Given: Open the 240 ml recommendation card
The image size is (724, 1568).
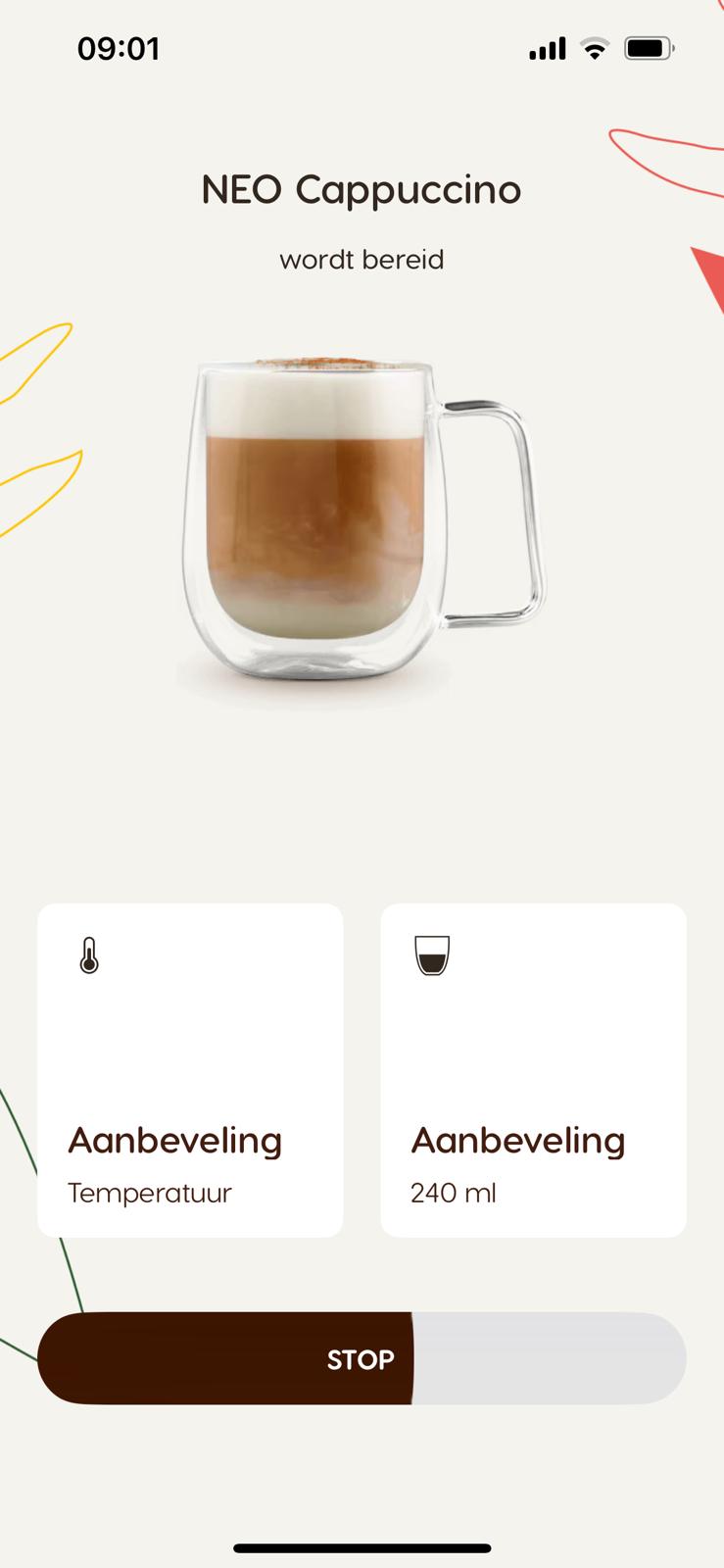Looking at the screenshot, I should [533, 1070].
